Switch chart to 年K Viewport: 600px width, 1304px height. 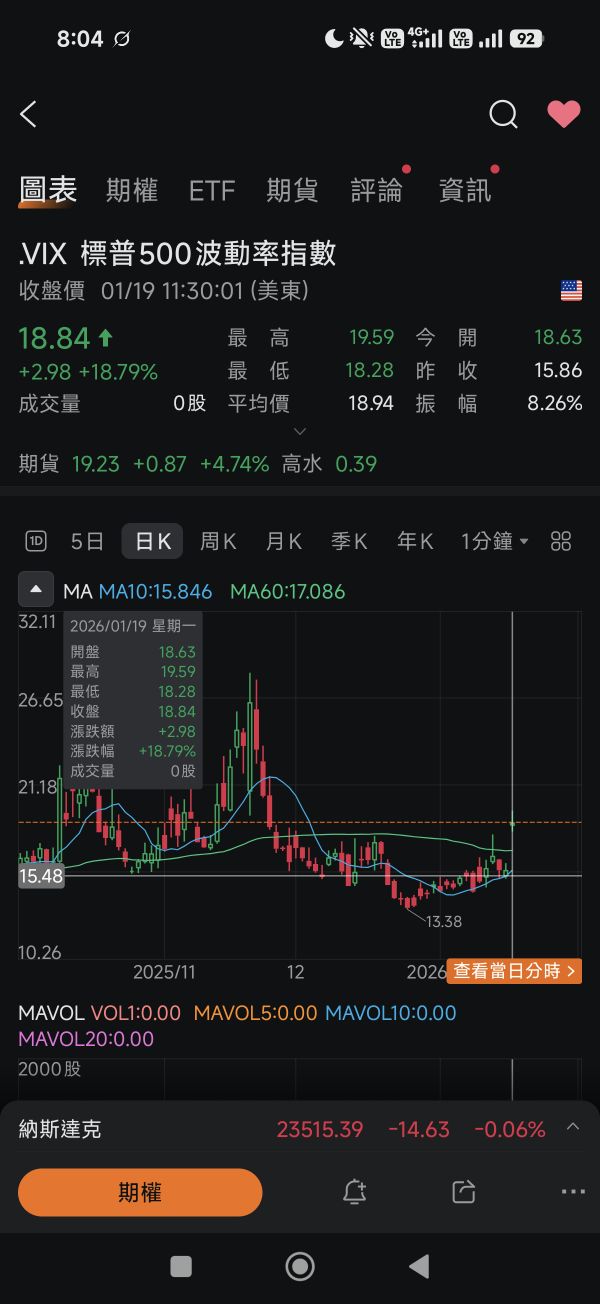pyautogui.click(x=415, y=542)
